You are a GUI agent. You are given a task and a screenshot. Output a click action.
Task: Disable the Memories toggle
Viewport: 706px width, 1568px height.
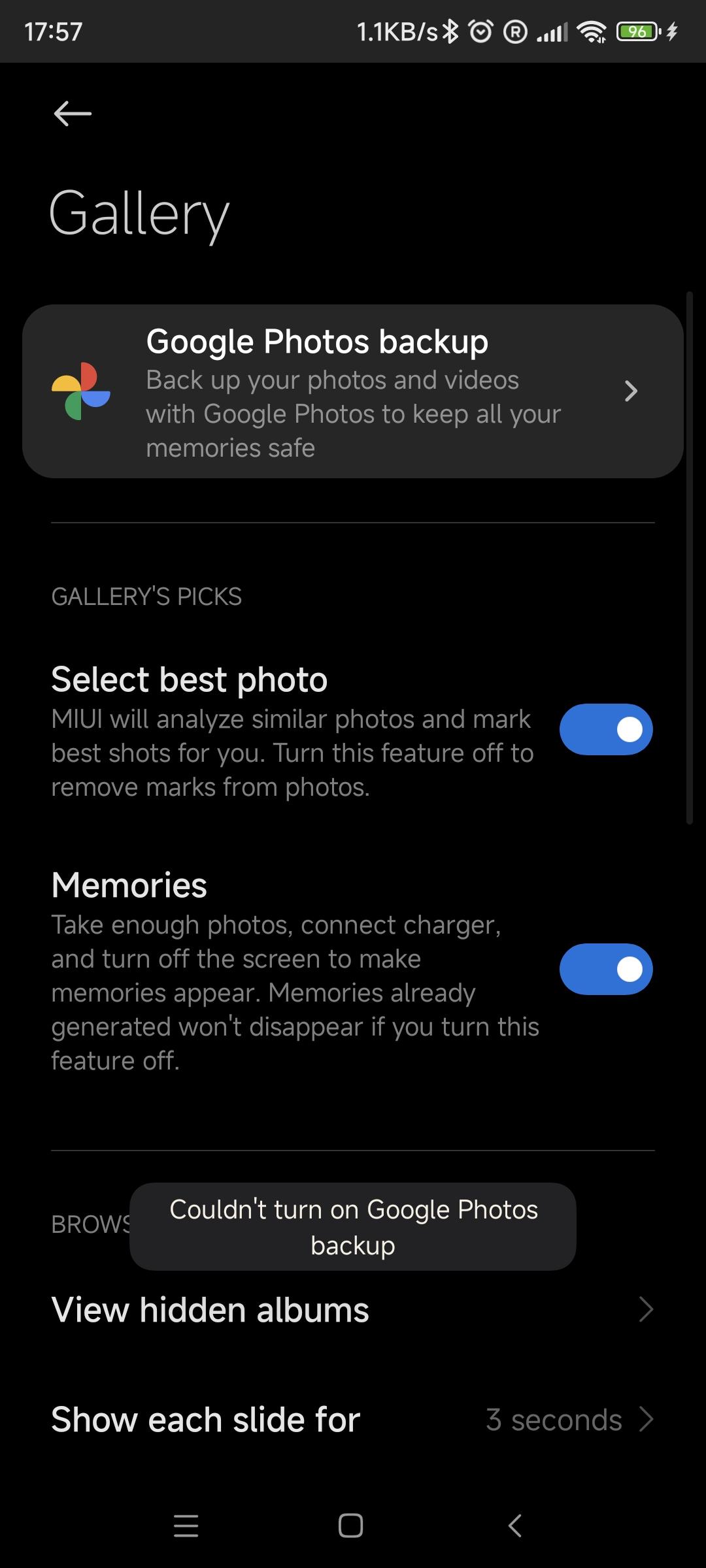(606, 969)
